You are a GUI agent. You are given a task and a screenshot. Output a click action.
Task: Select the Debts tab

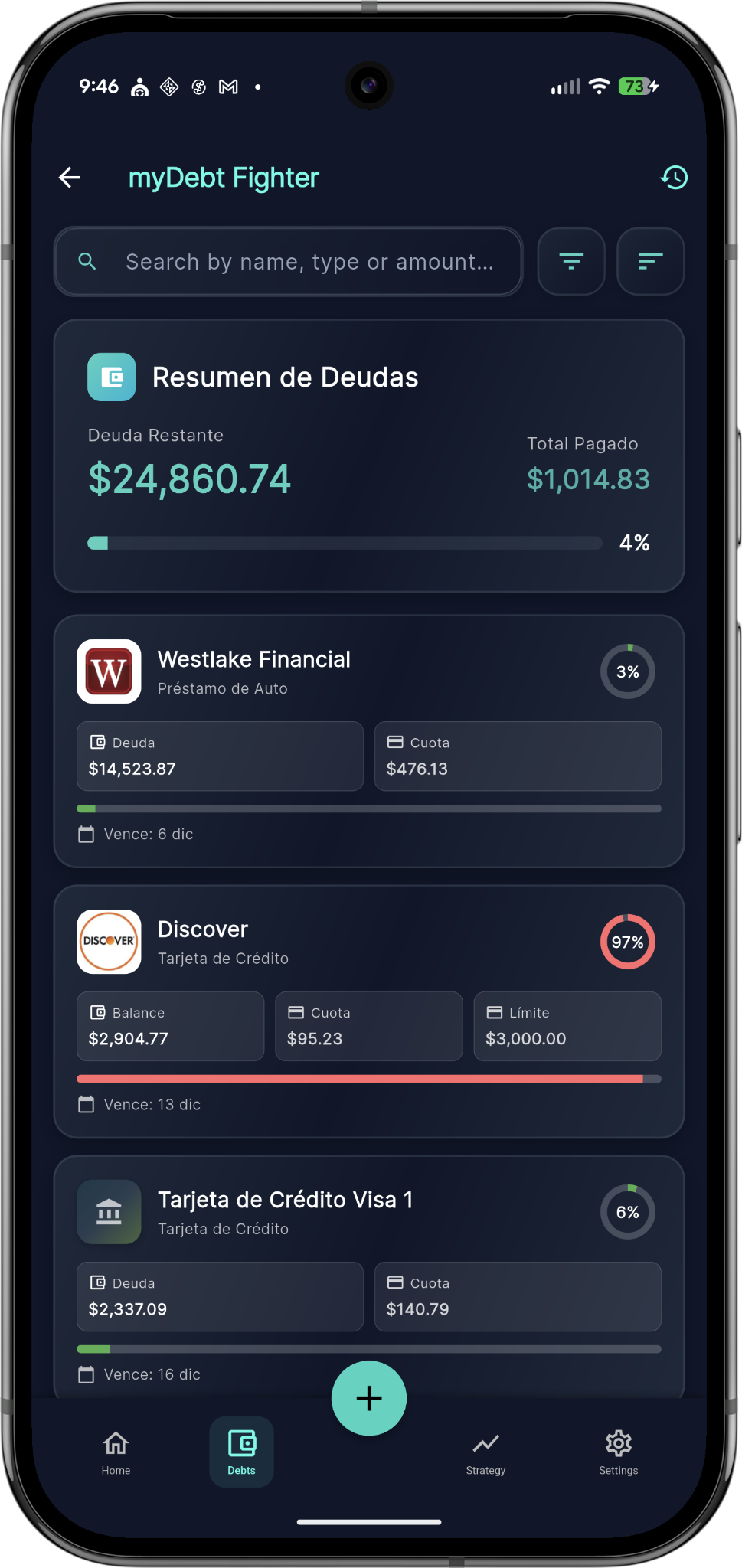point(241,1452)
